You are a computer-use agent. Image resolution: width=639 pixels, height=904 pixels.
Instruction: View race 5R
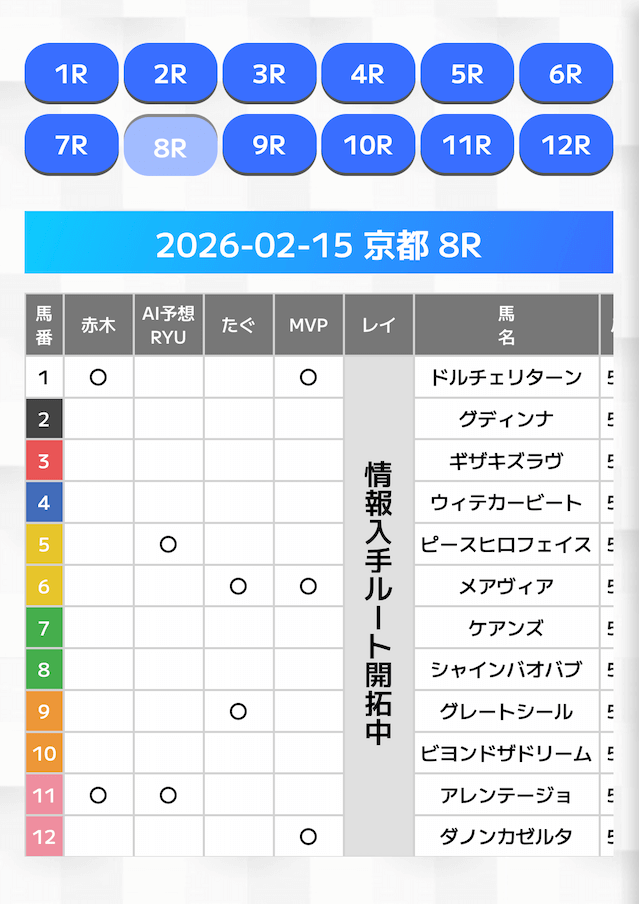(467, 73)
